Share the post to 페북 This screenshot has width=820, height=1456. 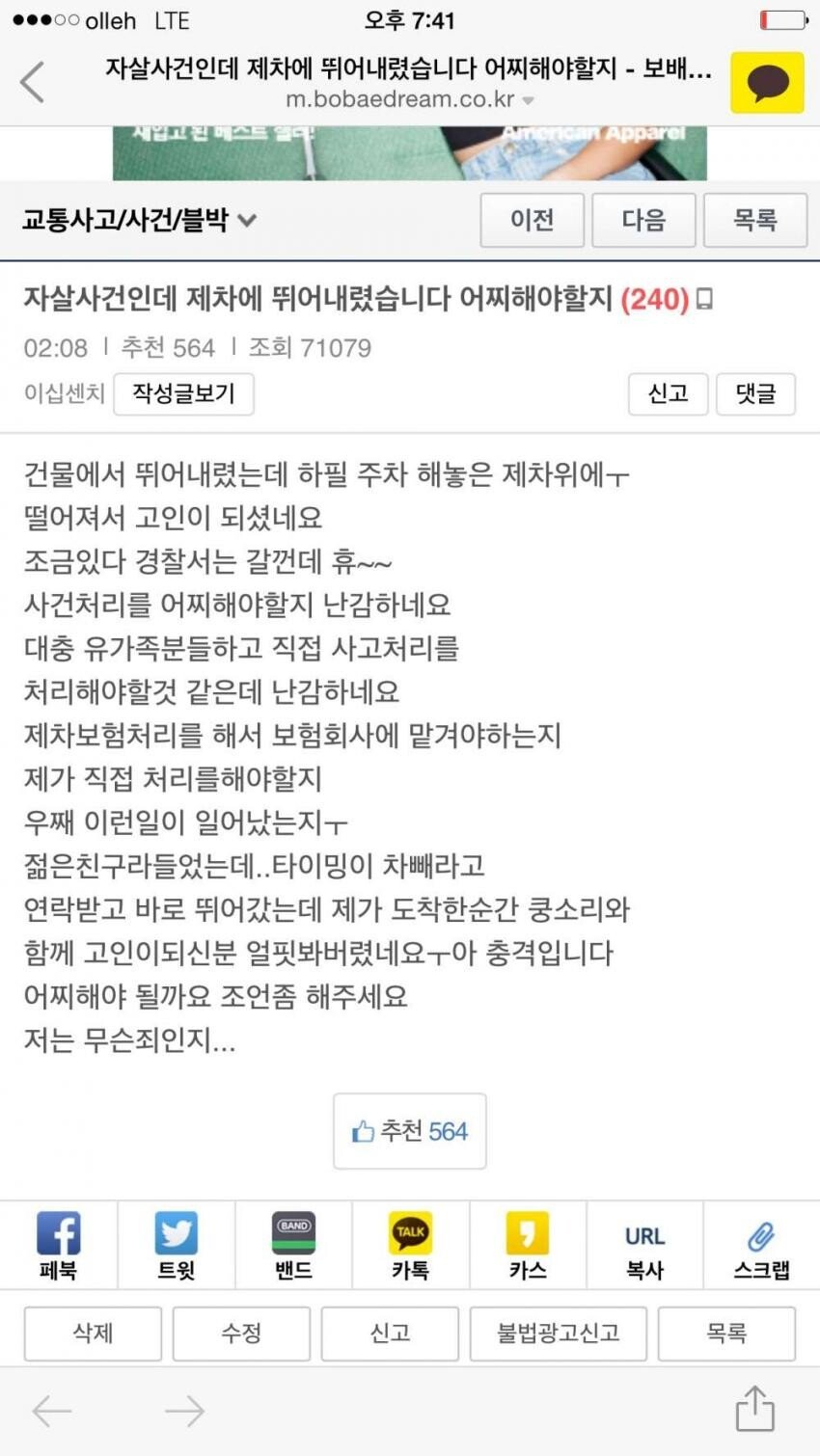[58, 1246]
